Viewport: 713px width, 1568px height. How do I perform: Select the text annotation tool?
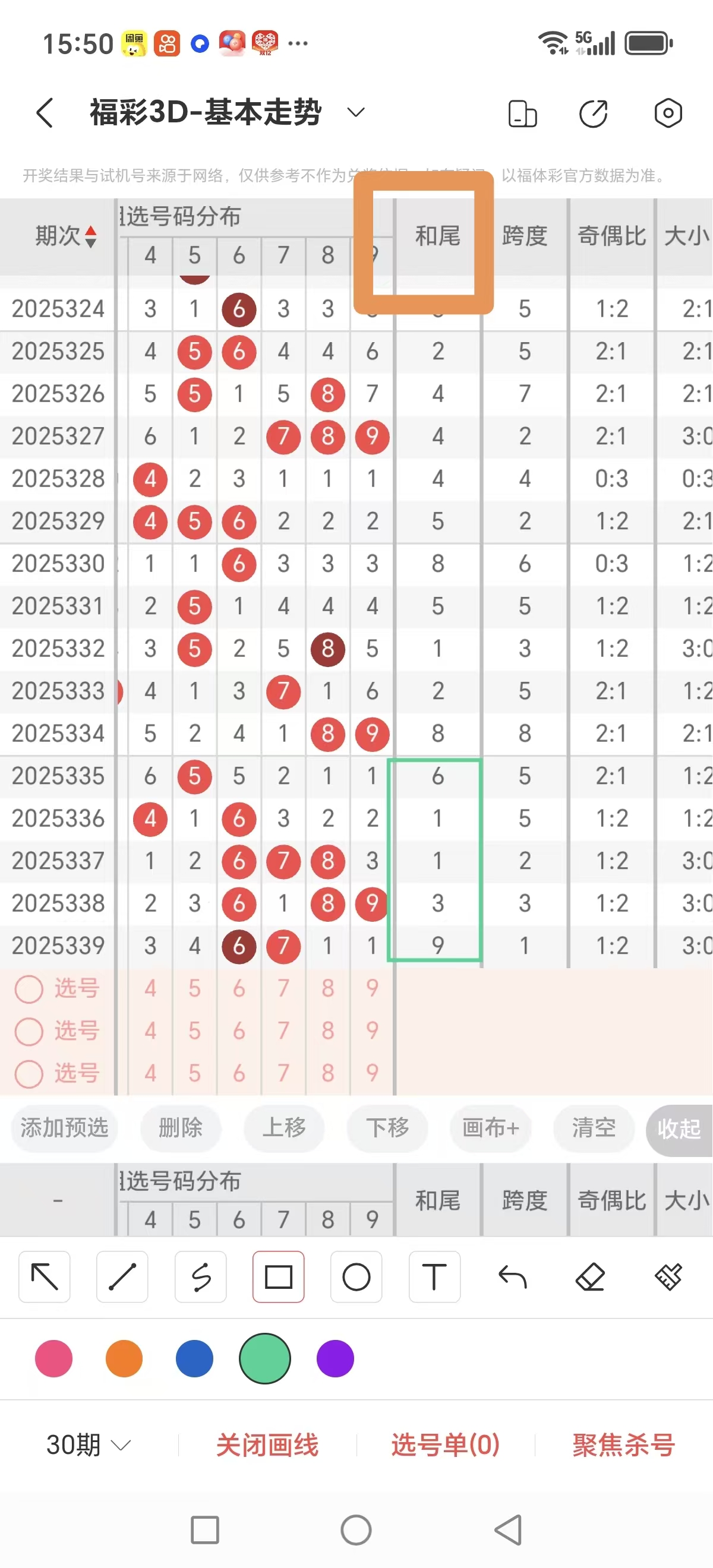click(434, 1277)
